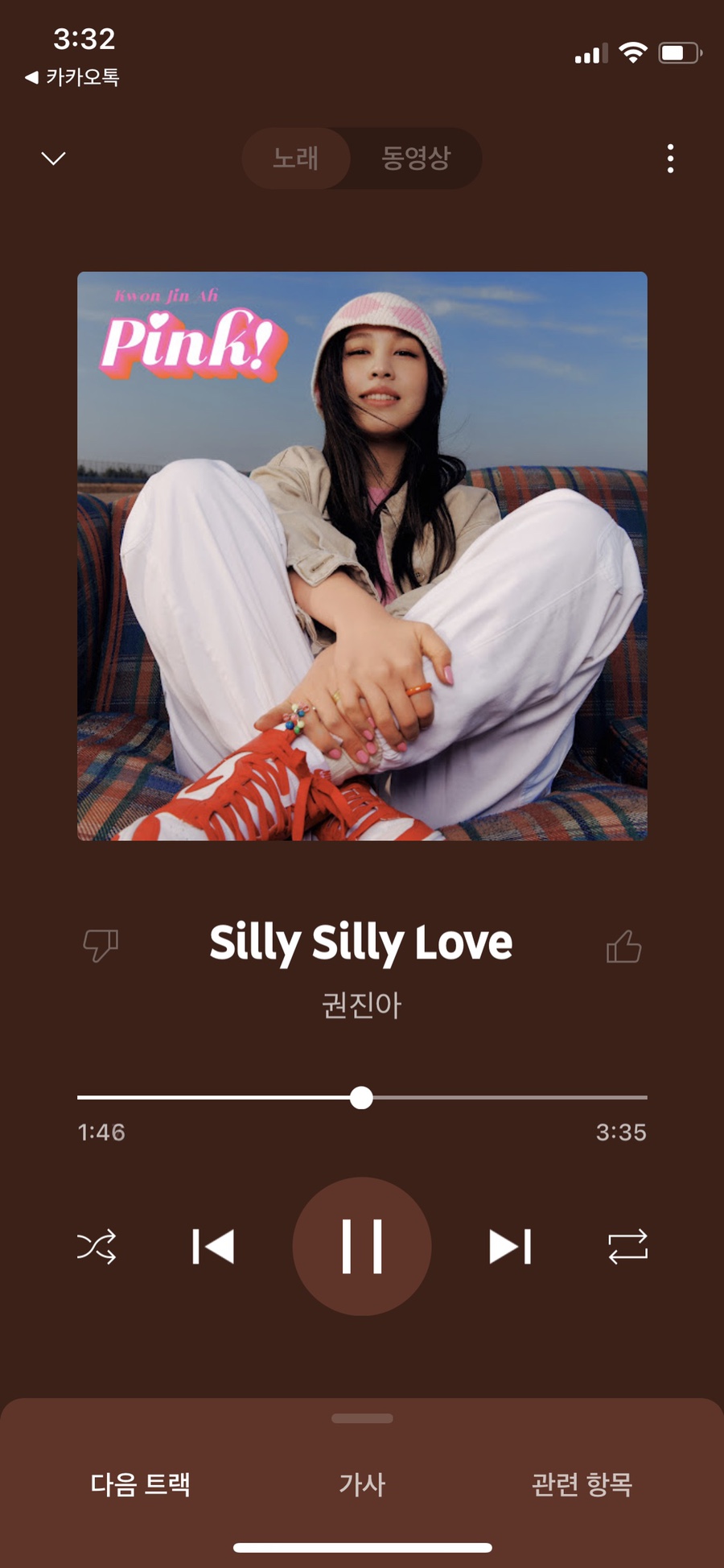Open the three-dot overflow menu
The height and width of the screenshot is (1568, 724).
click(670, 159)
